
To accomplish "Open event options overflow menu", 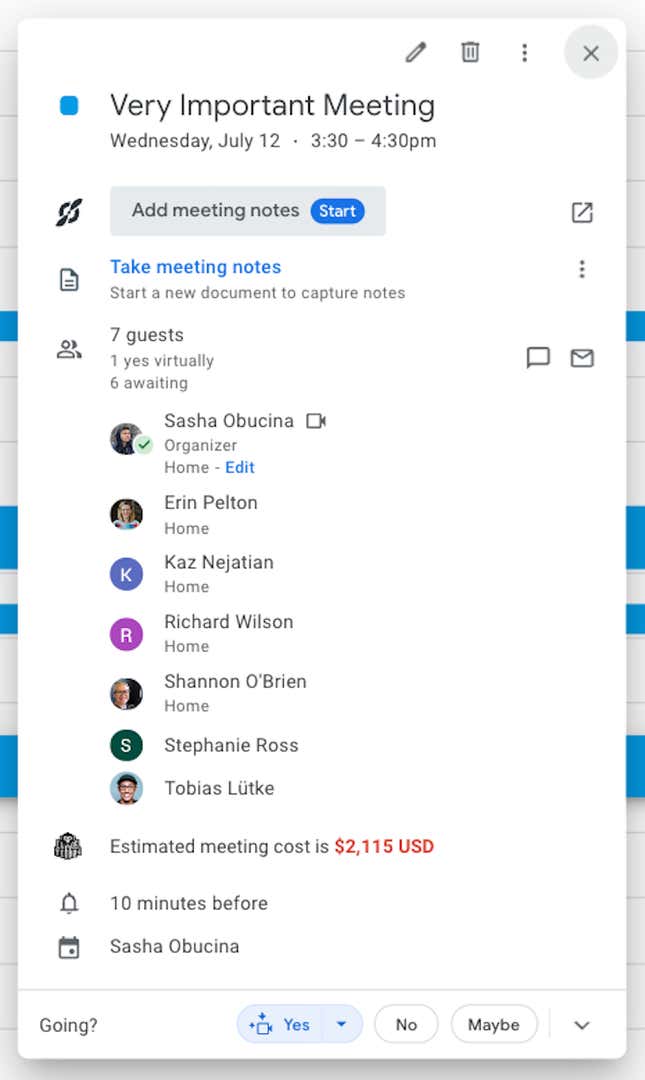I will 524,53.
